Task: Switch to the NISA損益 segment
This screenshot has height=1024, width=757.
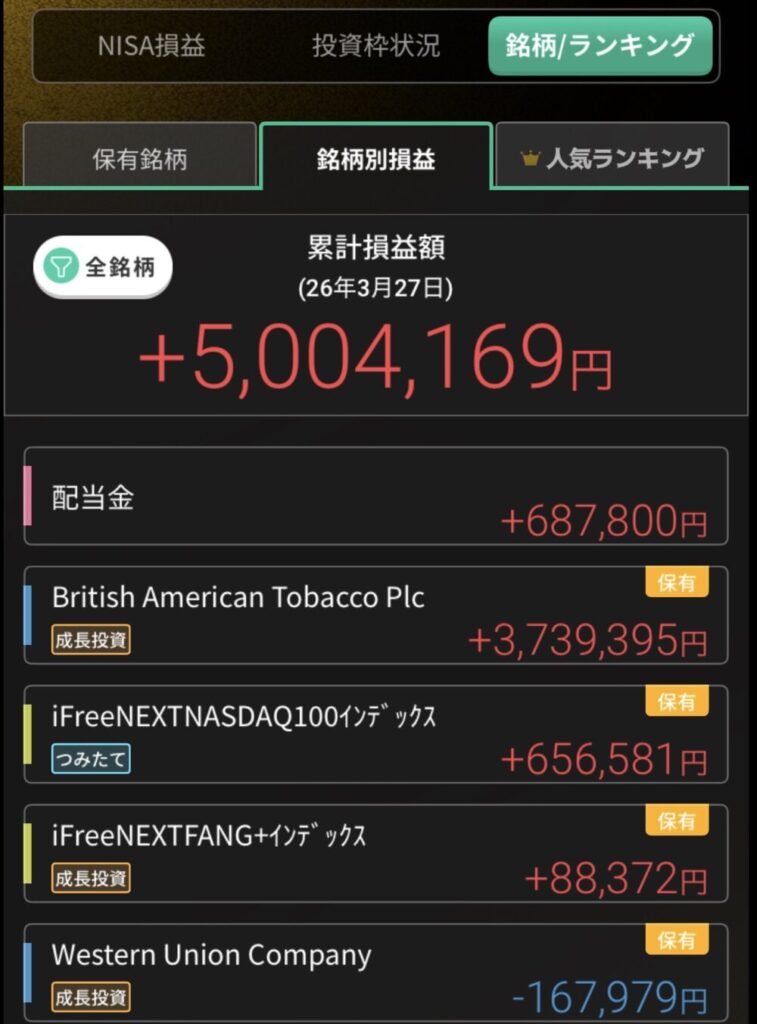Action: coord(151,46)
